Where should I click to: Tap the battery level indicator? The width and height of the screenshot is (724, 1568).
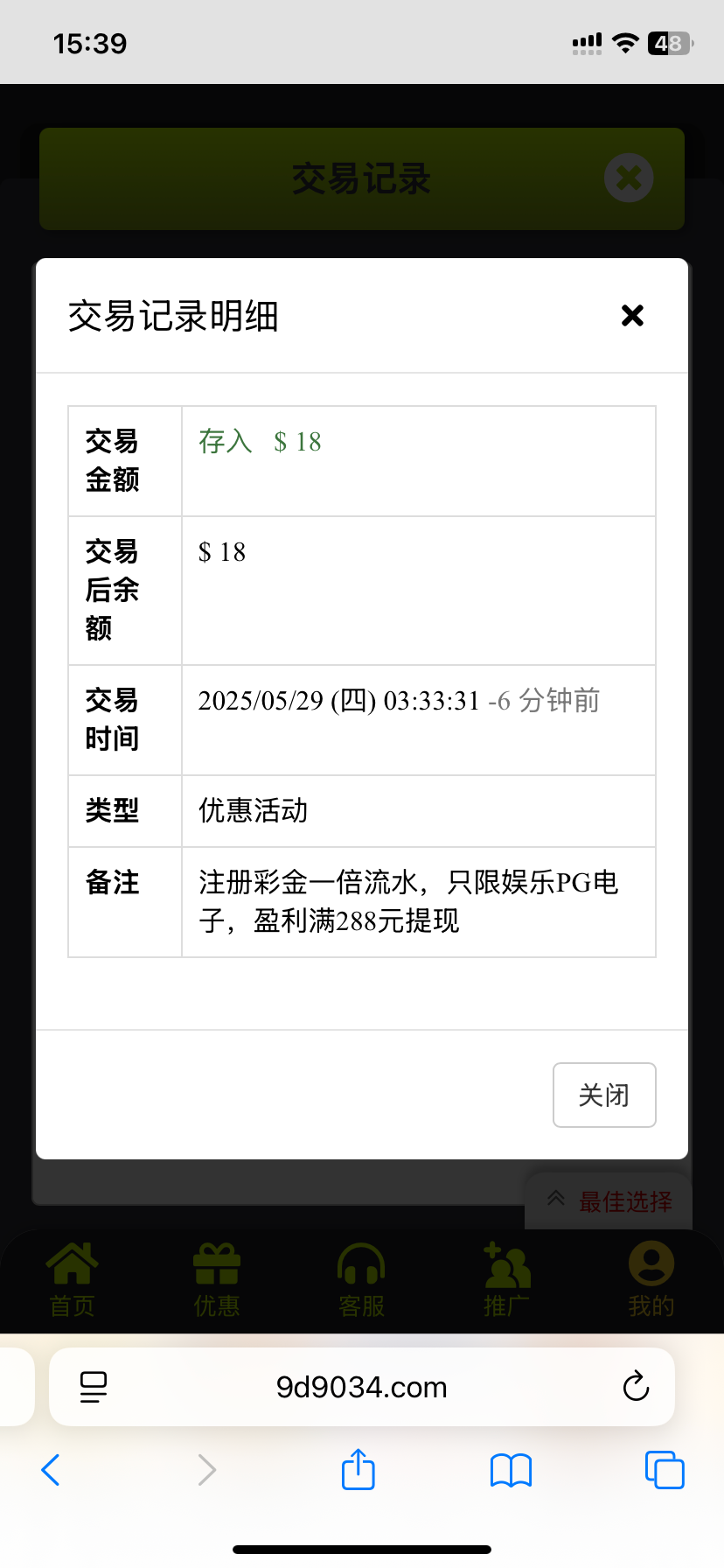pyautogui.click(x=670, y=42)
